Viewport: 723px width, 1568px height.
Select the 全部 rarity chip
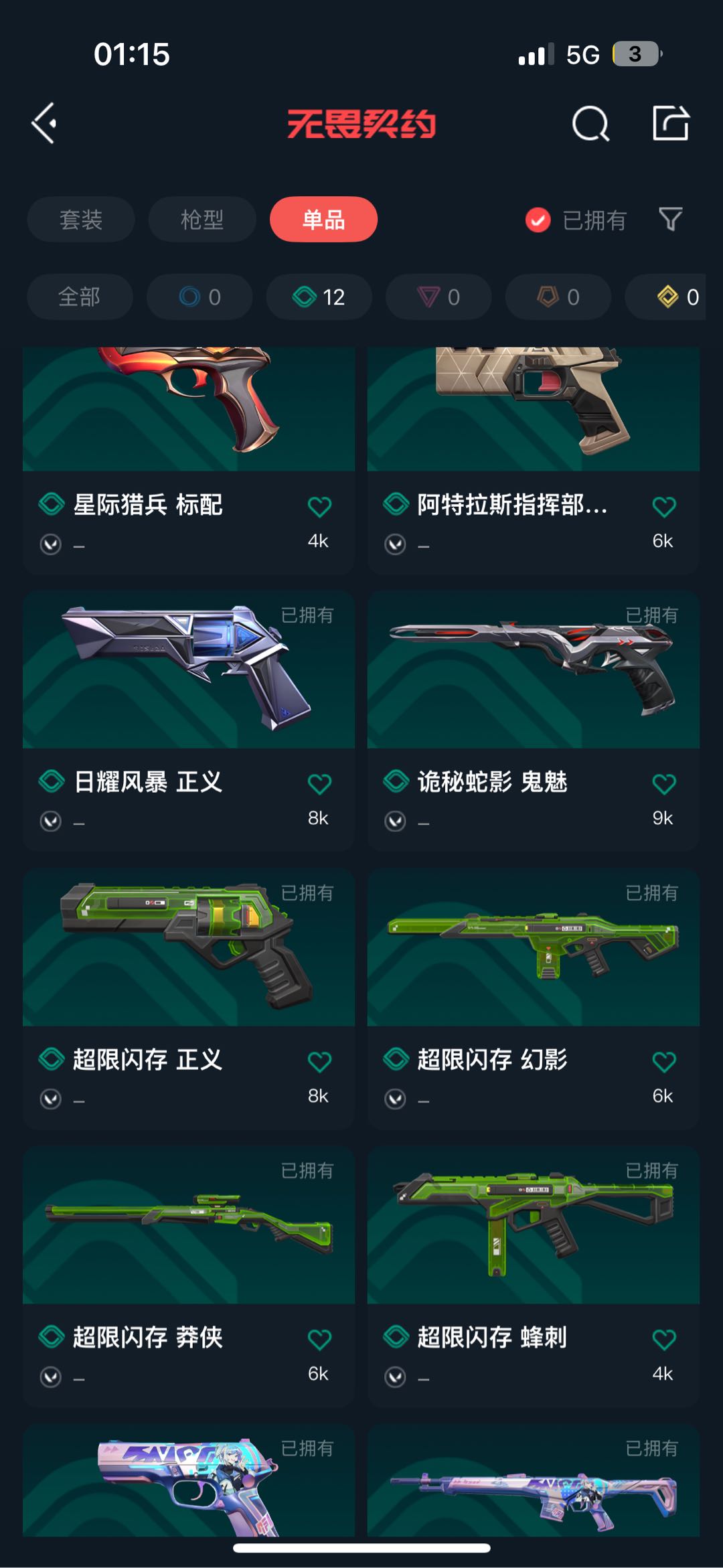point(80,297)
